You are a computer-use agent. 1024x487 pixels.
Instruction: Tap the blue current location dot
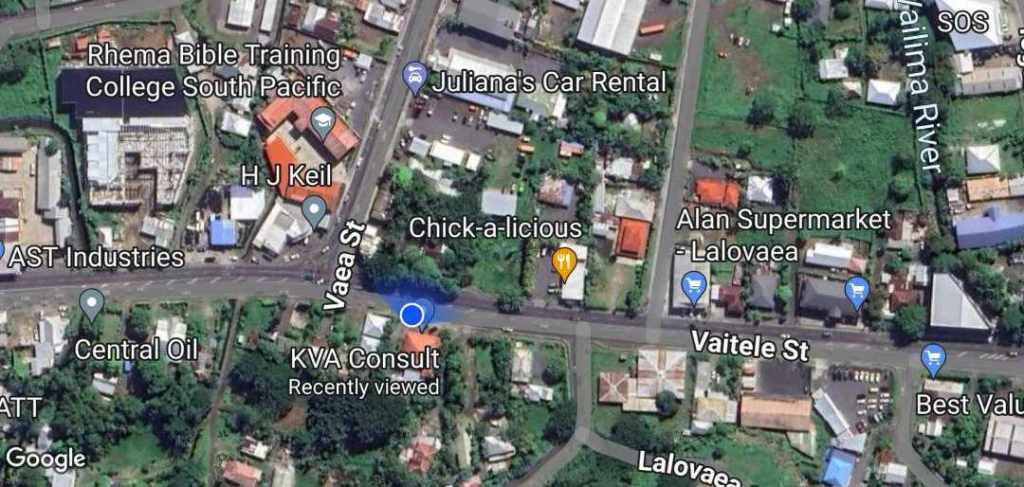click(x=412, y=315)
